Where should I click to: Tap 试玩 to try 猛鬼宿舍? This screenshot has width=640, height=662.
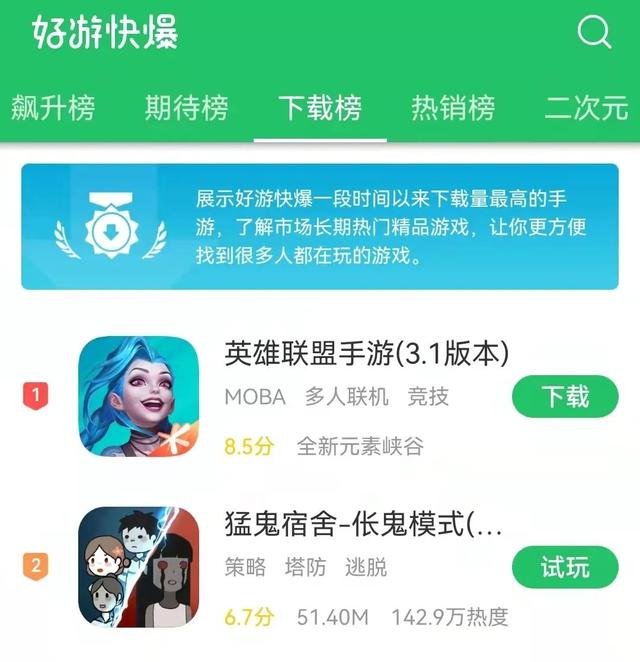click(565, 567)
